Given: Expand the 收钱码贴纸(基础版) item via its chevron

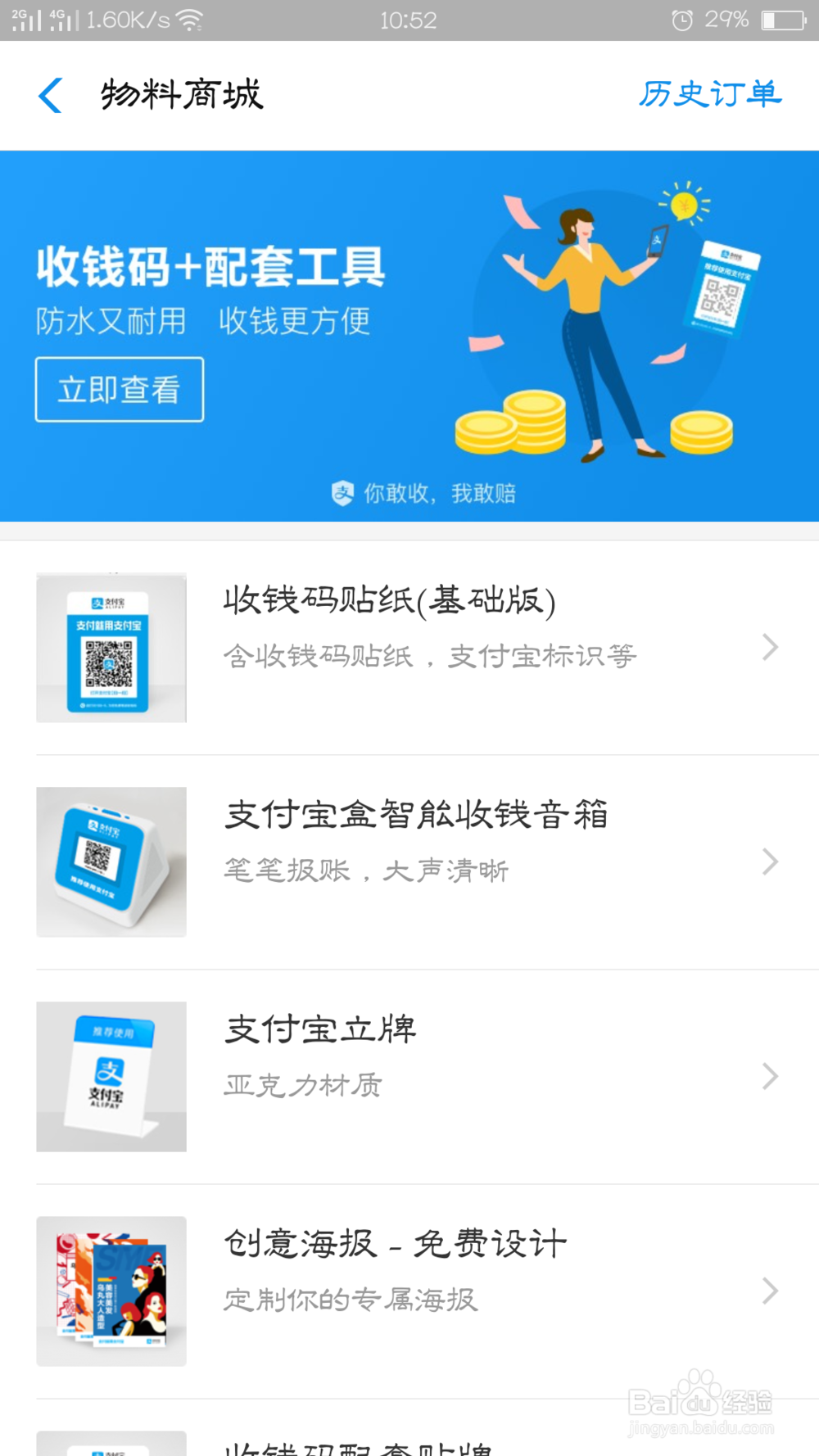Looking at the screenshot, I should click(x=770, y=648).
